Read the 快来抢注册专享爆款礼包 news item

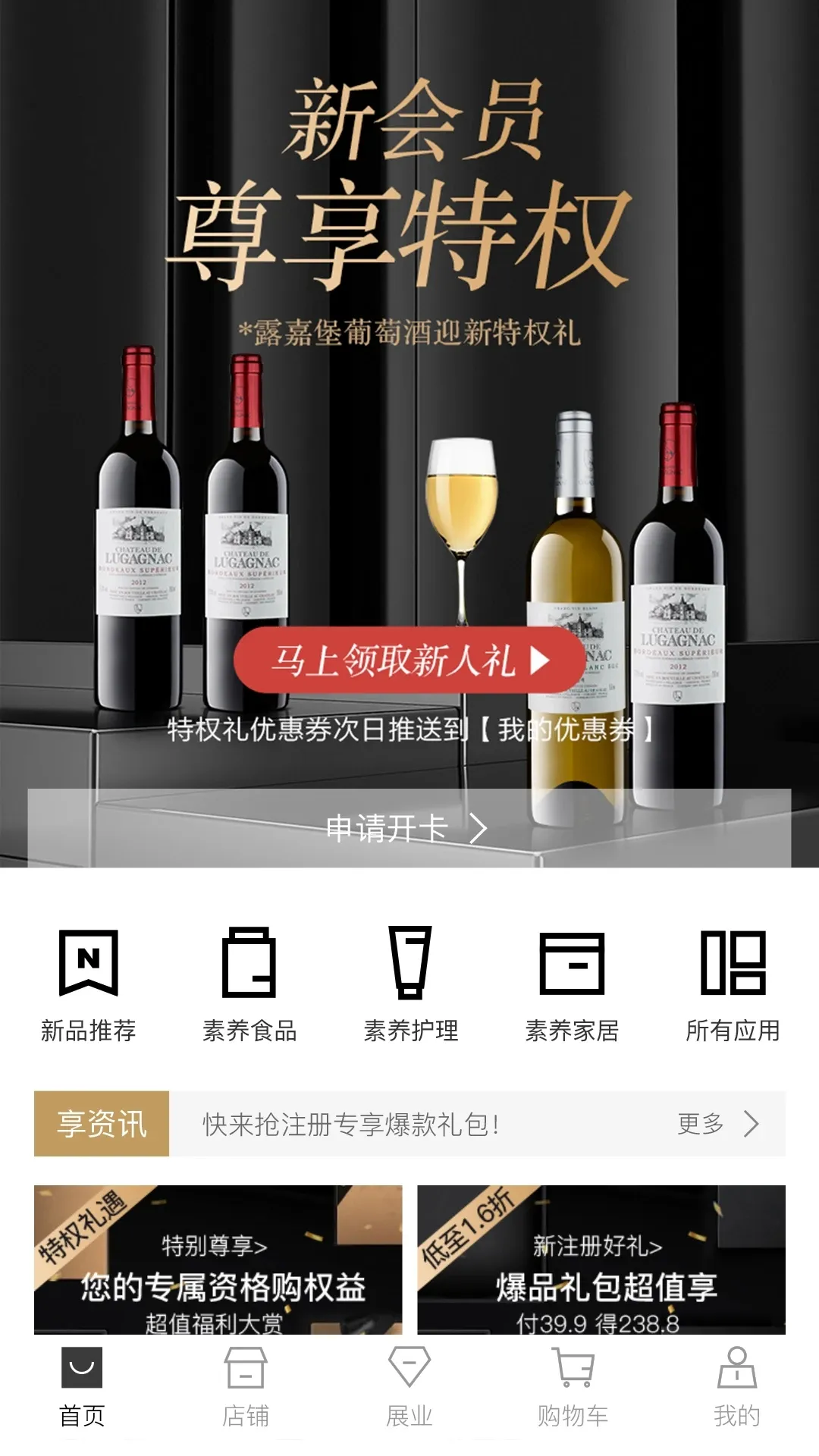(350, 1124)
